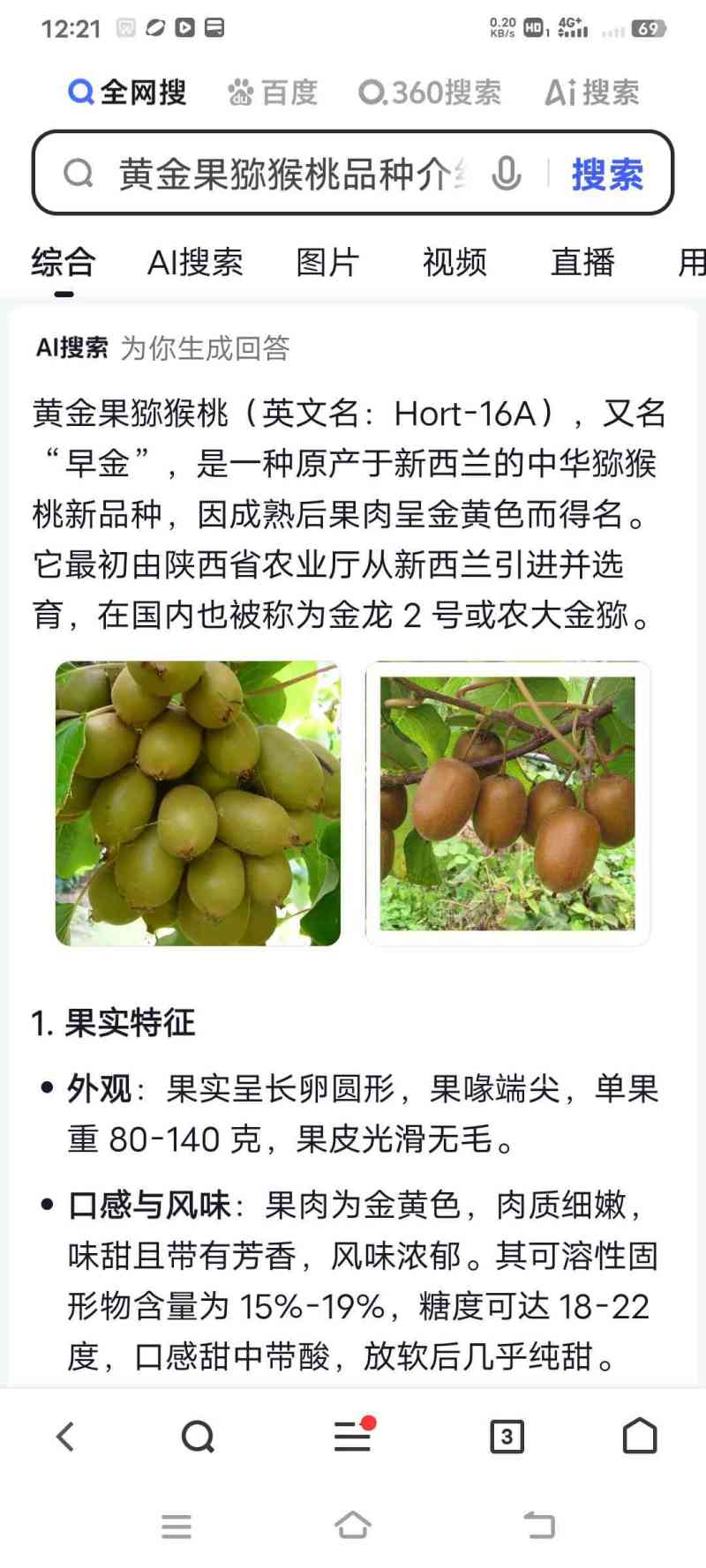The height and width of the screenshot is (1568, 706).
Task: Switch to 360搜索 engine
Action: (x=430, y=92)
